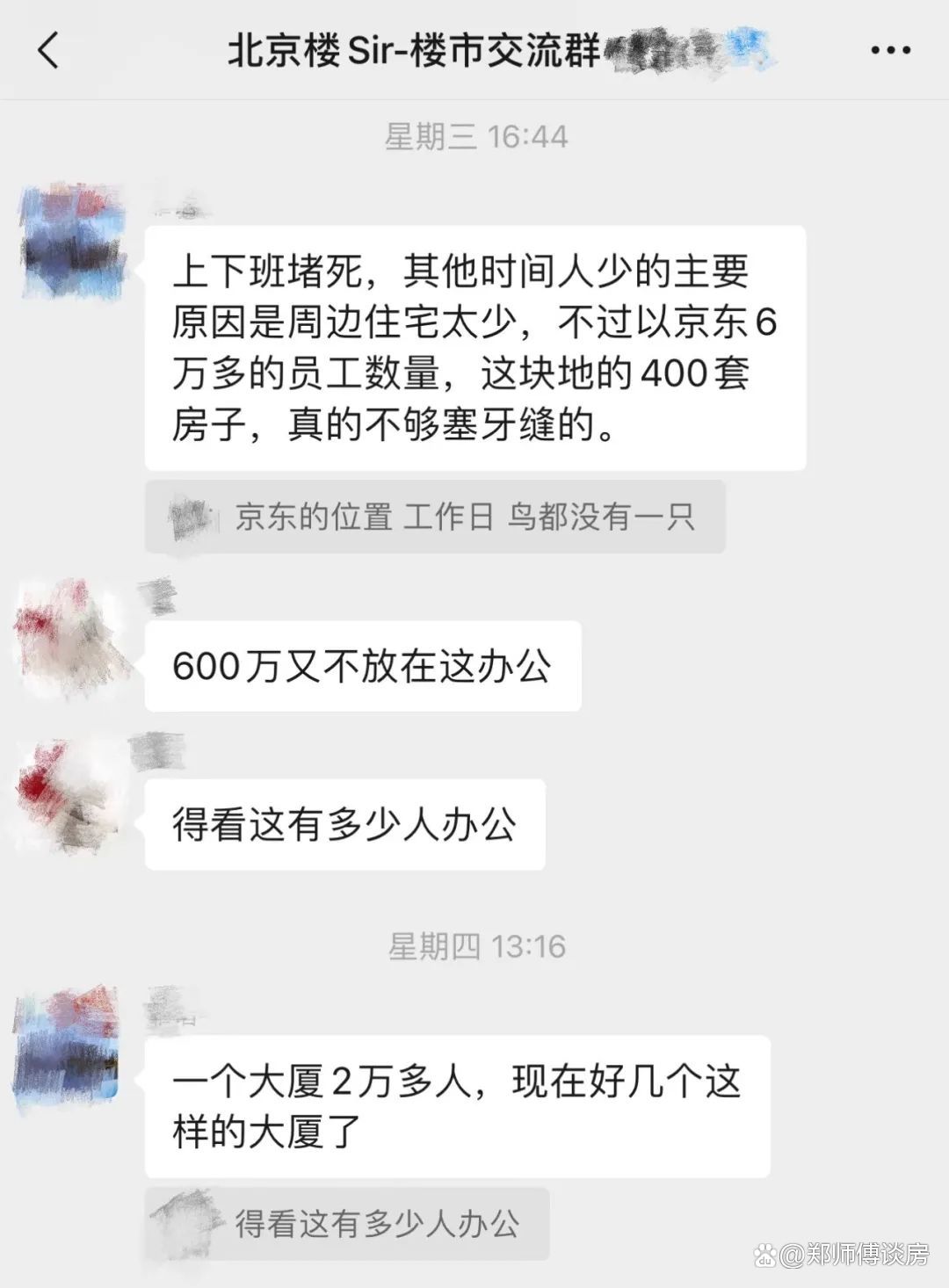Open the three-dot chat info menu
Viewport: 949px width, 1288px height.
pos(890,50)
